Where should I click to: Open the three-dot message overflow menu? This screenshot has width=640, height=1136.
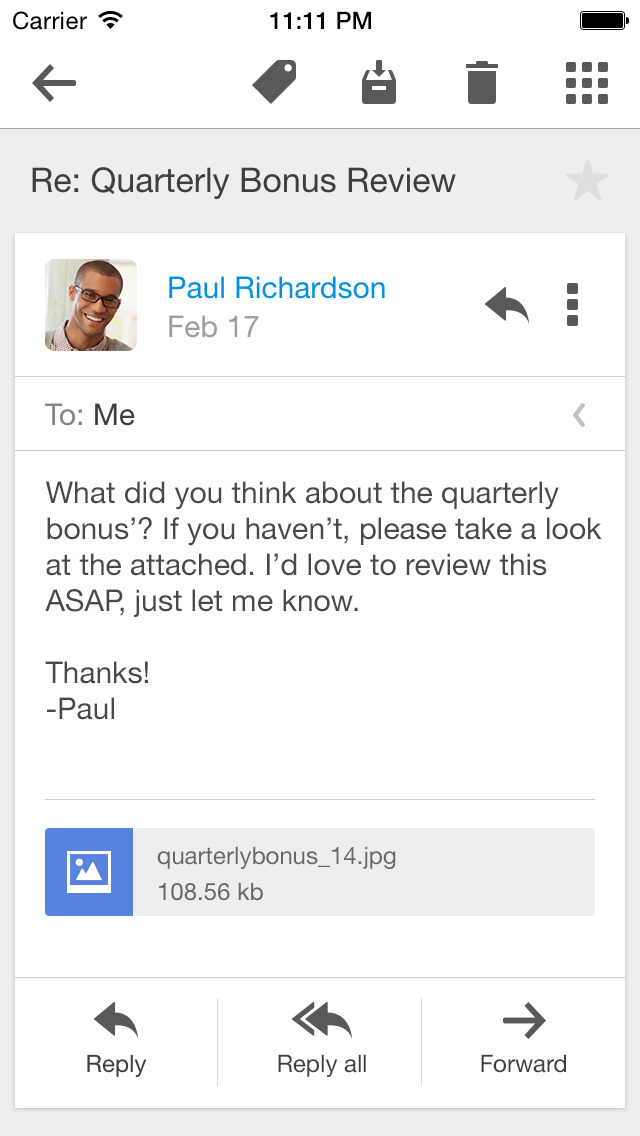[572, 305]
